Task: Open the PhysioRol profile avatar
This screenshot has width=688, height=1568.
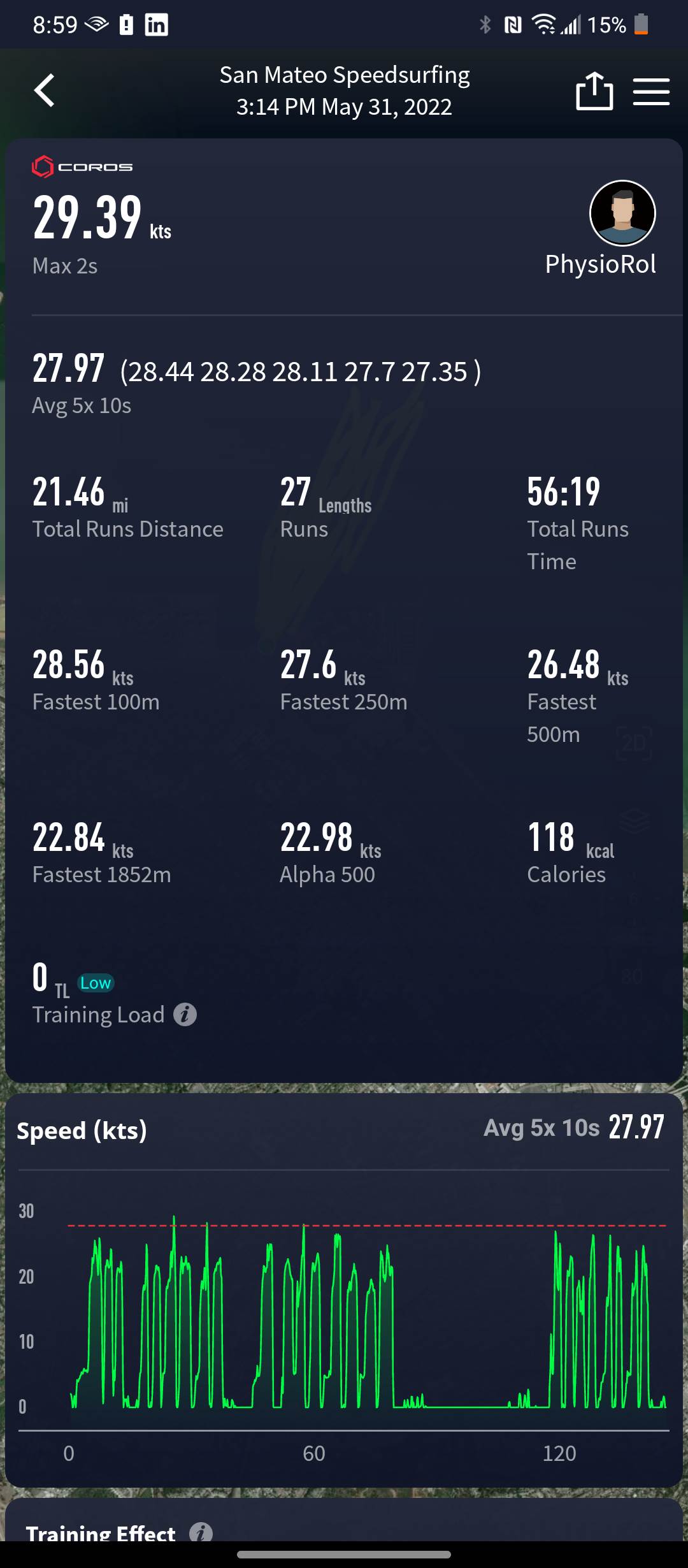Action: (622, 213)
